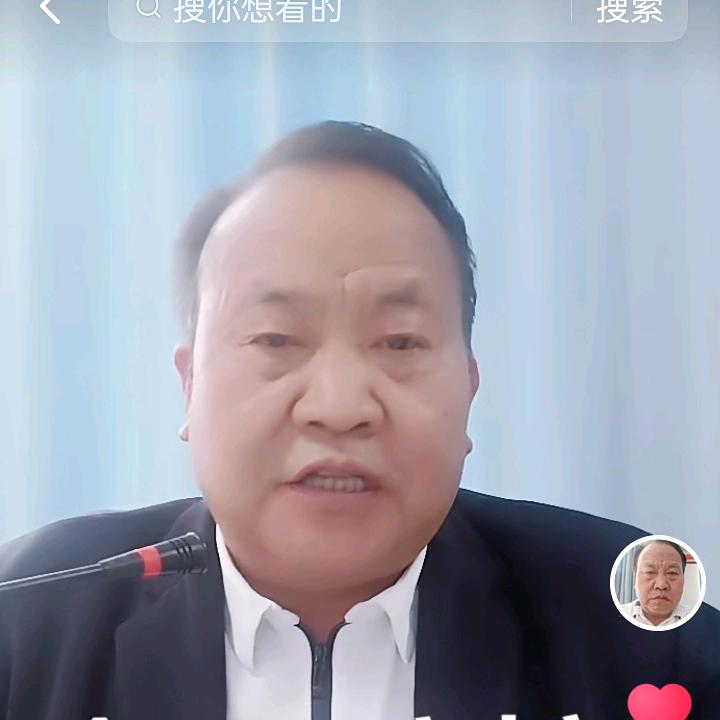Open the creator's profile avatar
720x720 pixels.
[658, 582]
